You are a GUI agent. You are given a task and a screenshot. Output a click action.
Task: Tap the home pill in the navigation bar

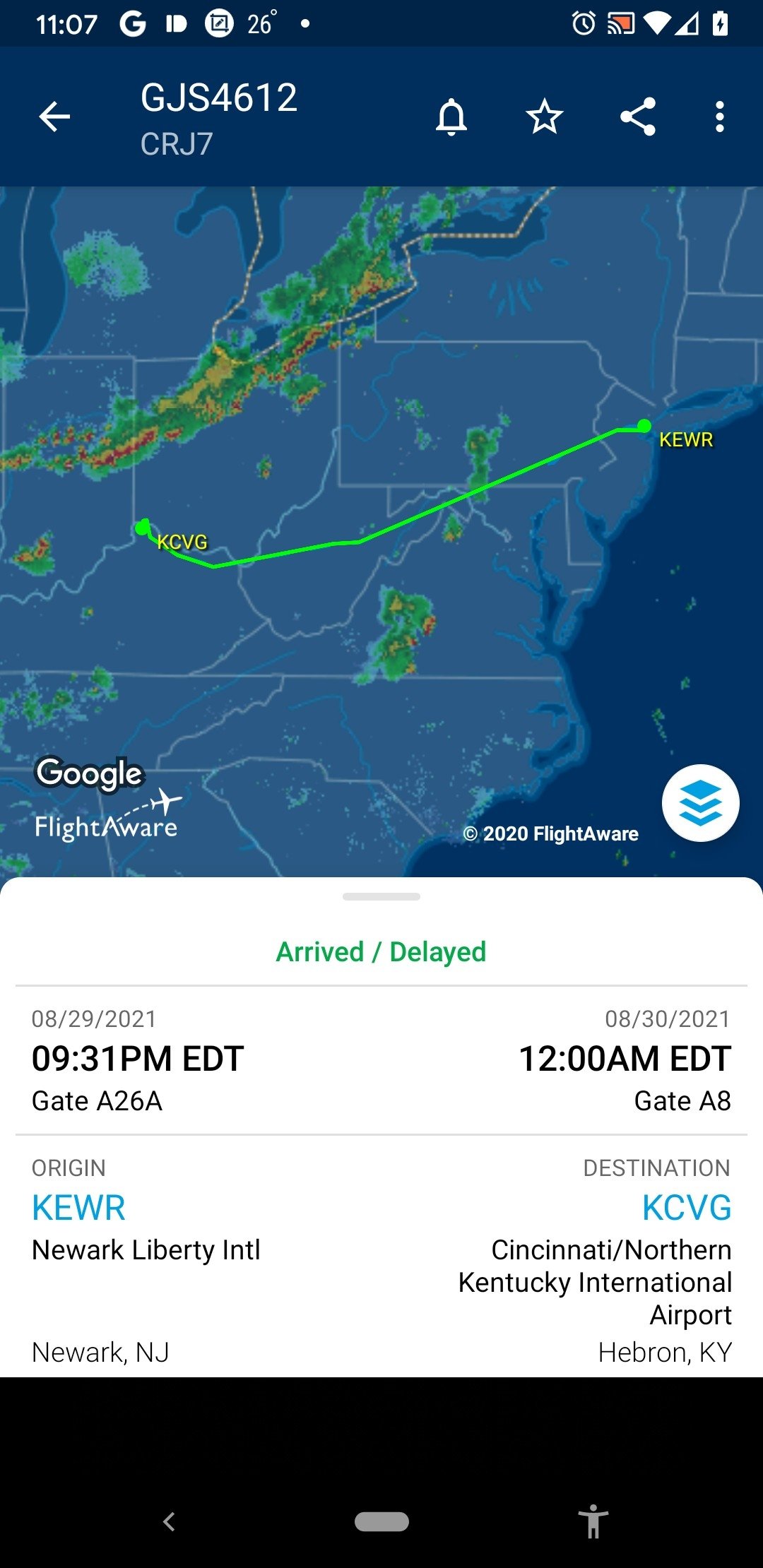[x=381, y=1521]
